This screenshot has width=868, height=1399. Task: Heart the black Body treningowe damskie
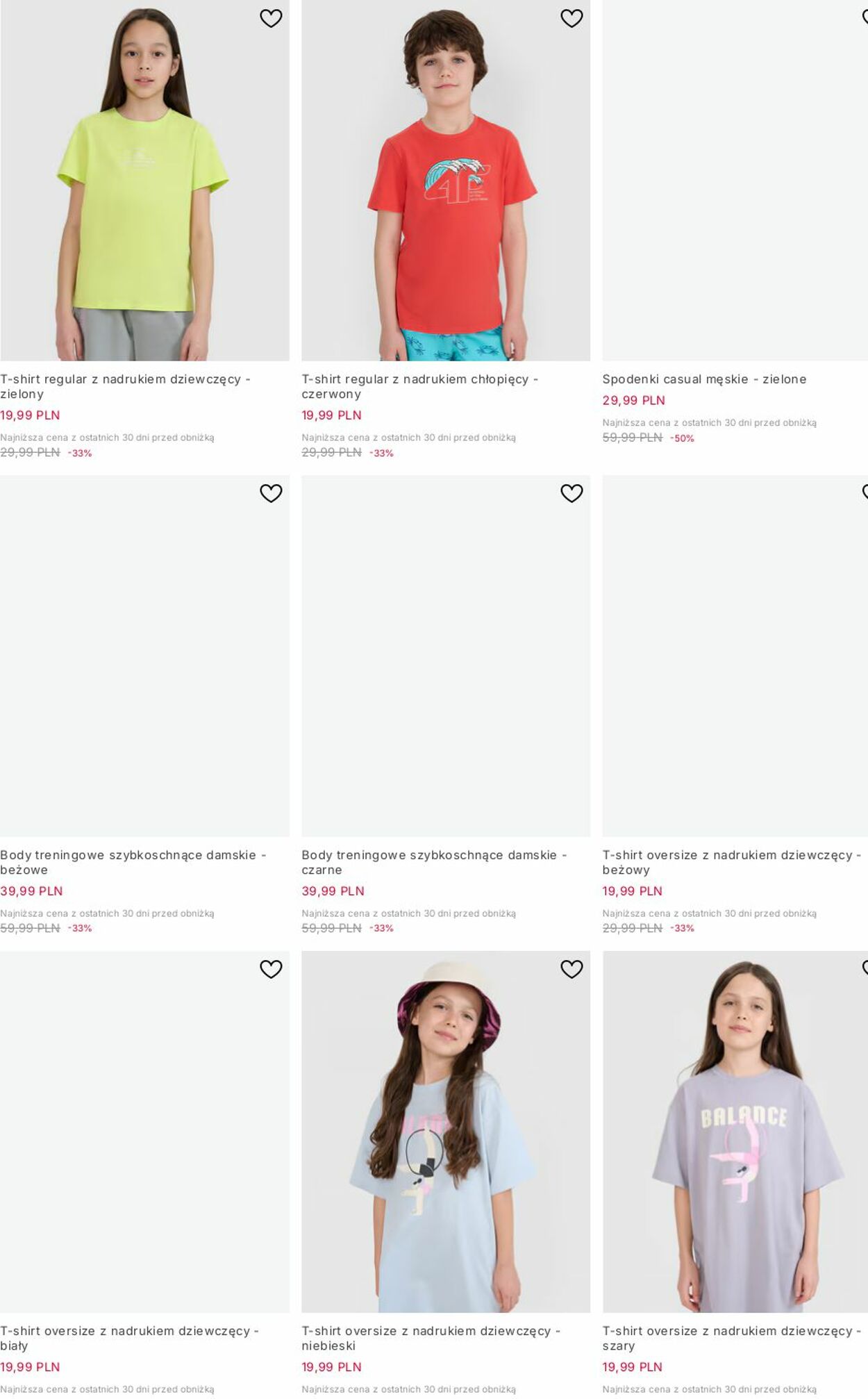tap(571, 493)
